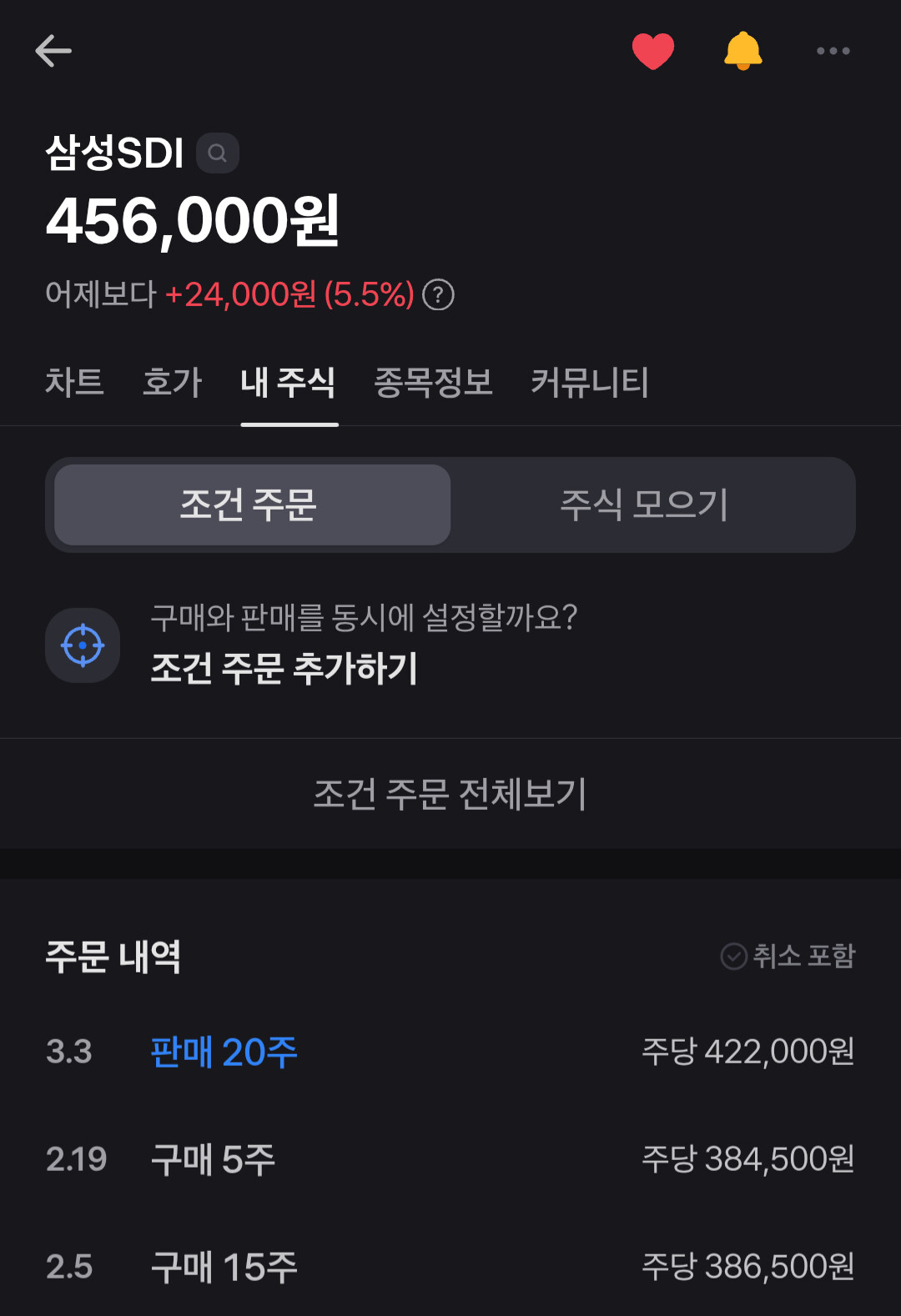Open the question mark help icon
Viewport: 901px width, 1316px height.
click(x=439, y=294)
